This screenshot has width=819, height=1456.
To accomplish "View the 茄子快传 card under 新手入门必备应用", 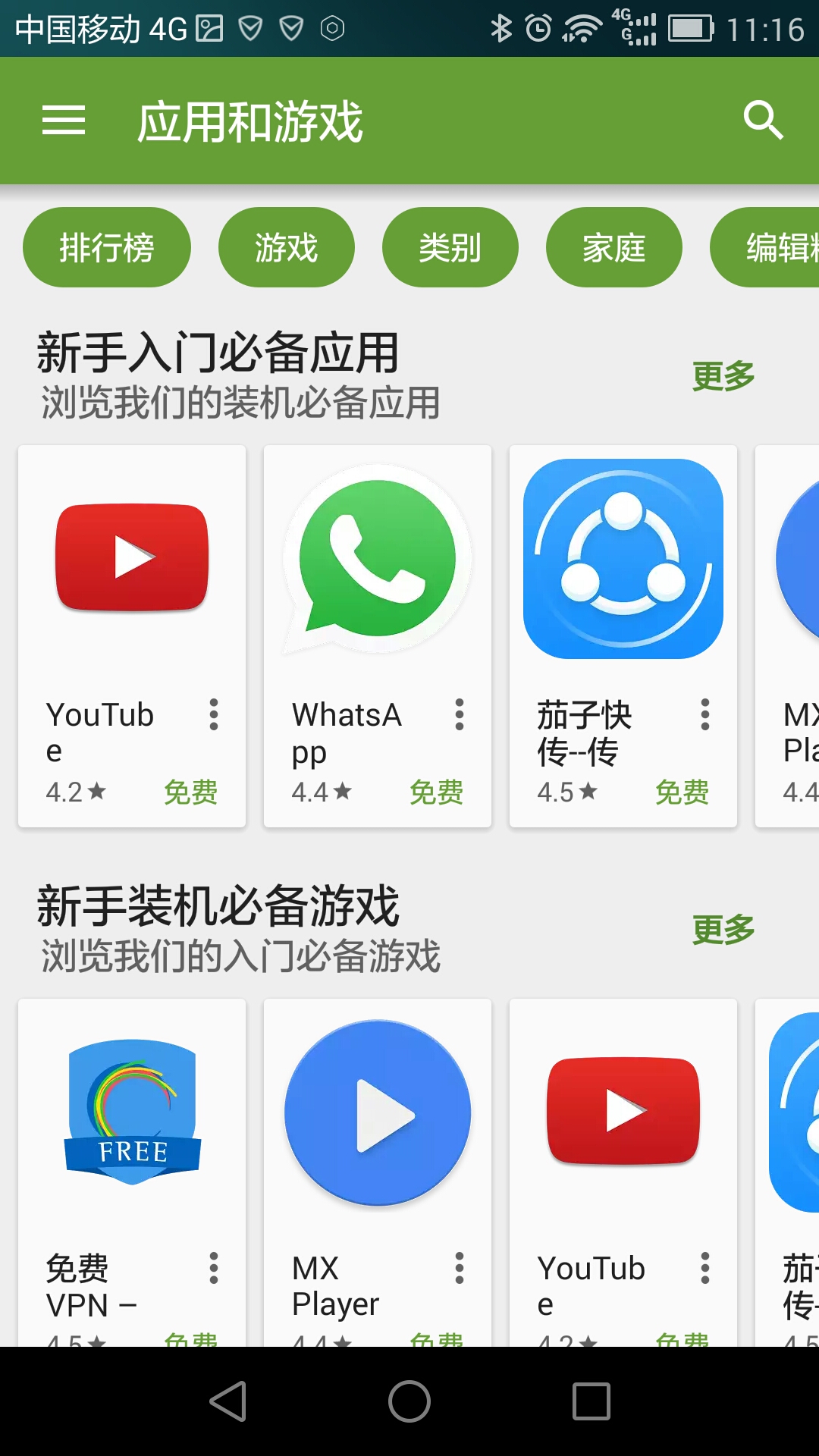I will coord(623,576).
